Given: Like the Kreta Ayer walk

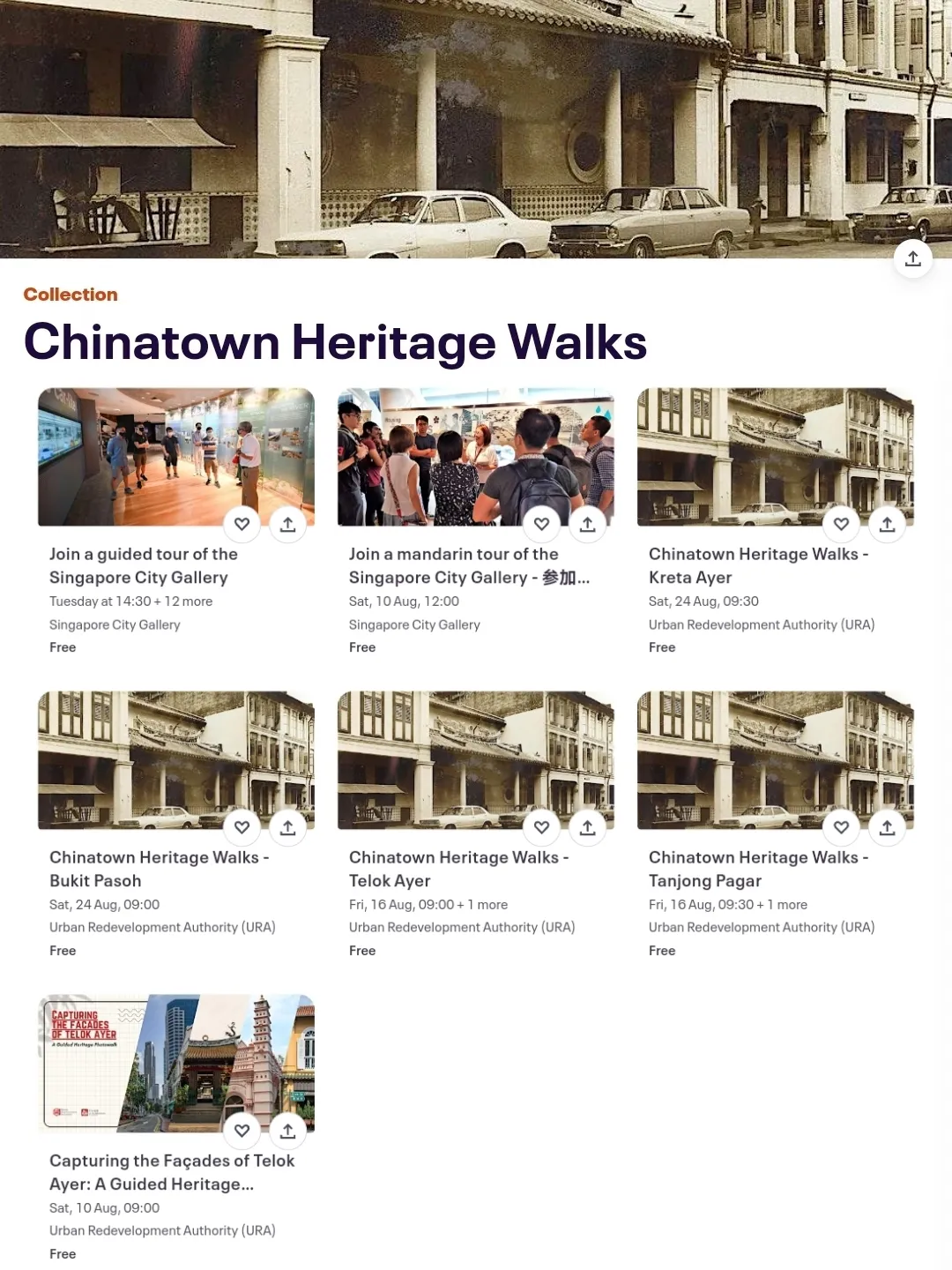Looking at the screenshot, I should click(x=841, y=525).
